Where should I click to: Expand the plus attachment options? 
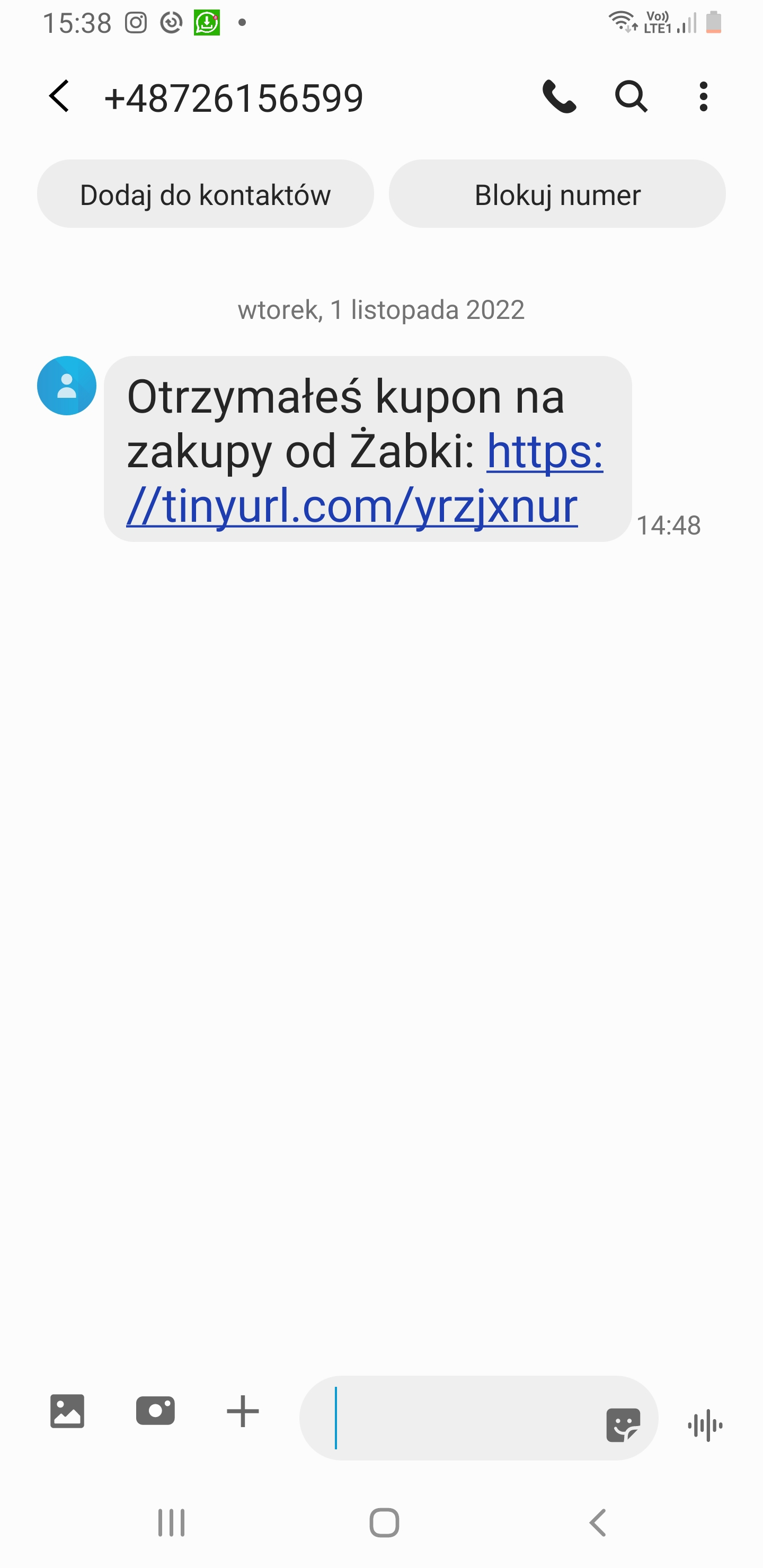click(x=242, y=1411)
